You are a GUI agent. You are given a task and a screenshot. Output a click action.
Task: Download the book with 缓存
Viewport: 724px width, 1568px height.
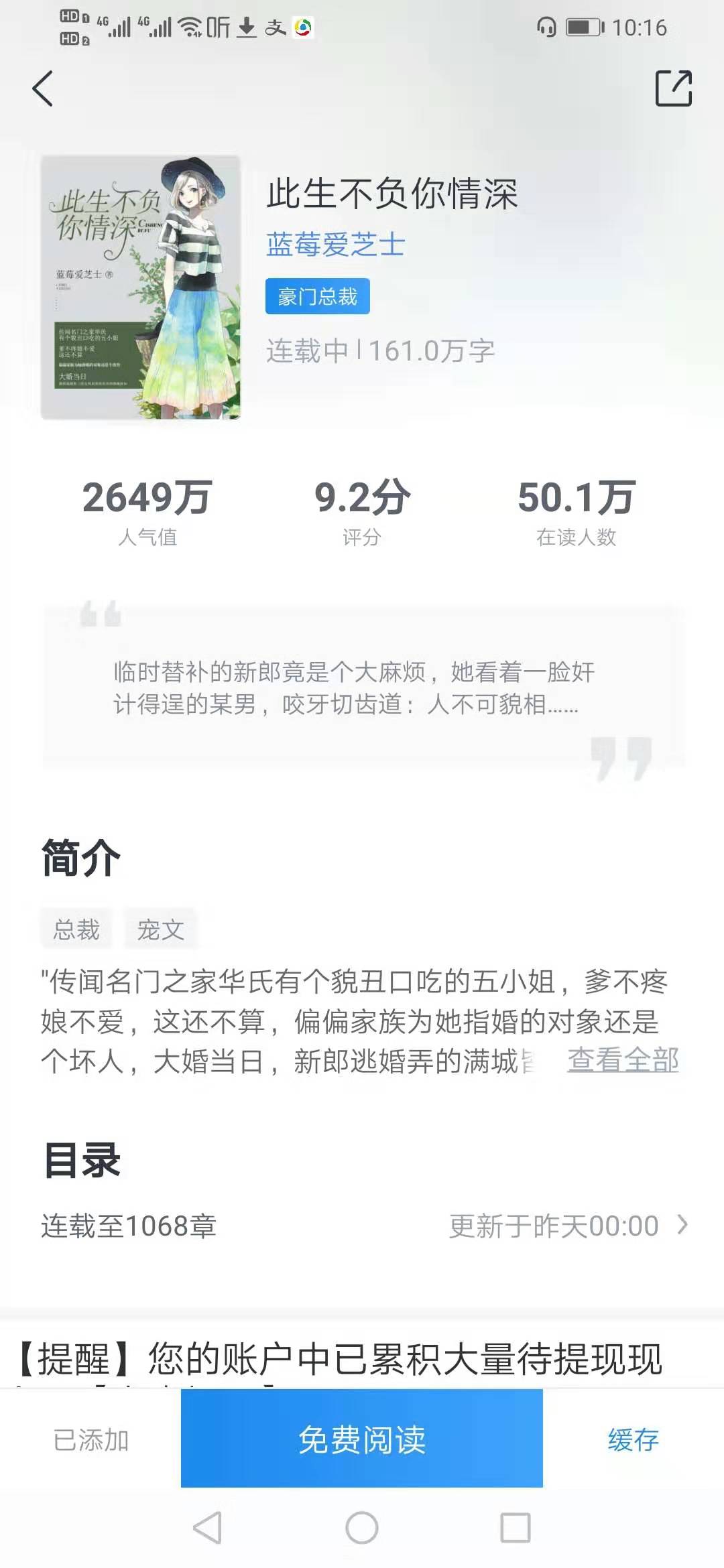633,1439
